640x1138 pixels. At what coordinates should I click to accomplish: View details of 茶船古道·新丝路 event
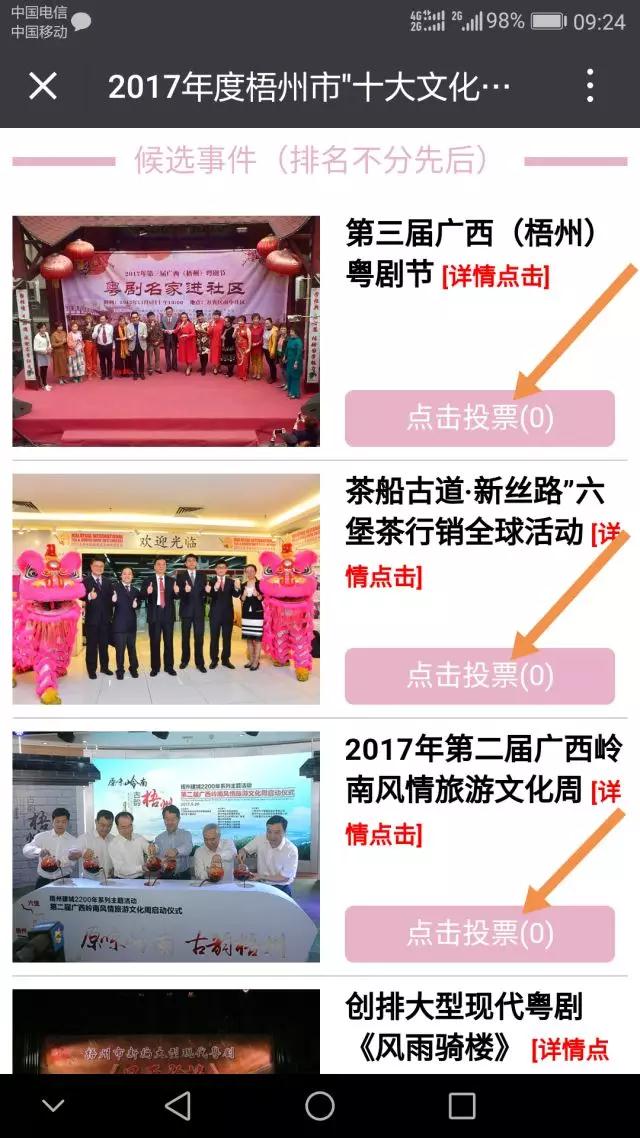coord(384,576)
